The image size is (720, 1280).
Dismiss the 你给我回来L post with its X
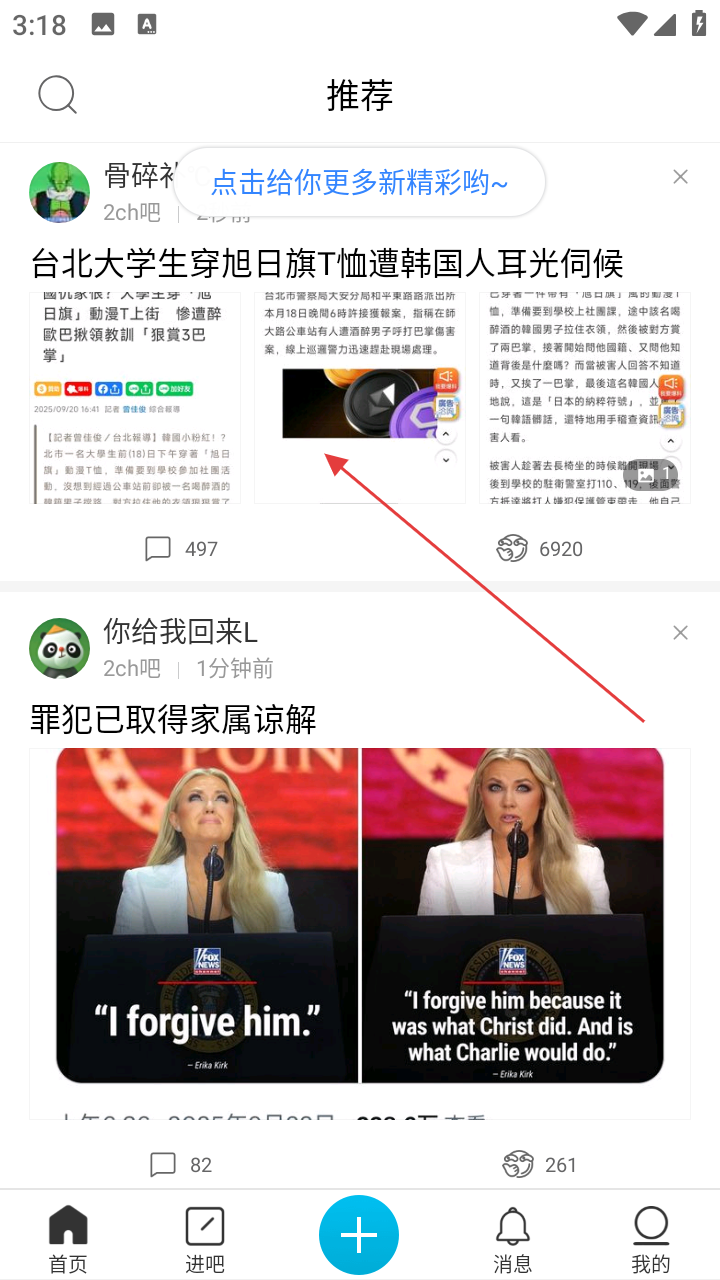tap(680, 633)
